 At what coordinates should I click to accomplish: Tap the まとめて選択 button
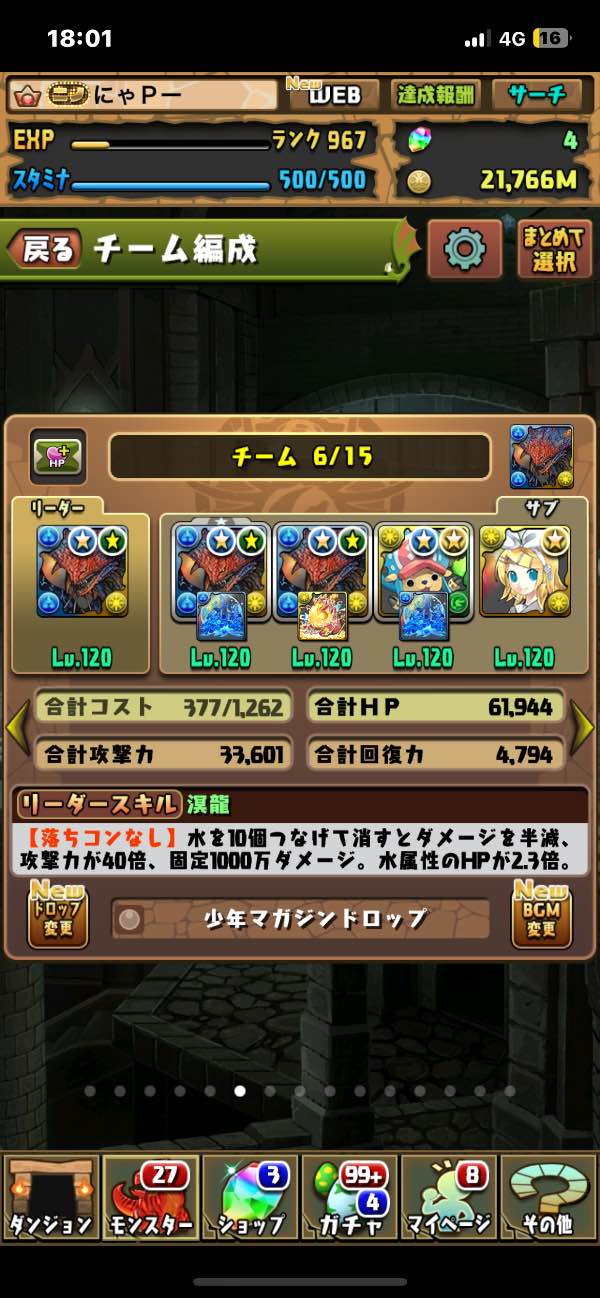coord(554,248)
